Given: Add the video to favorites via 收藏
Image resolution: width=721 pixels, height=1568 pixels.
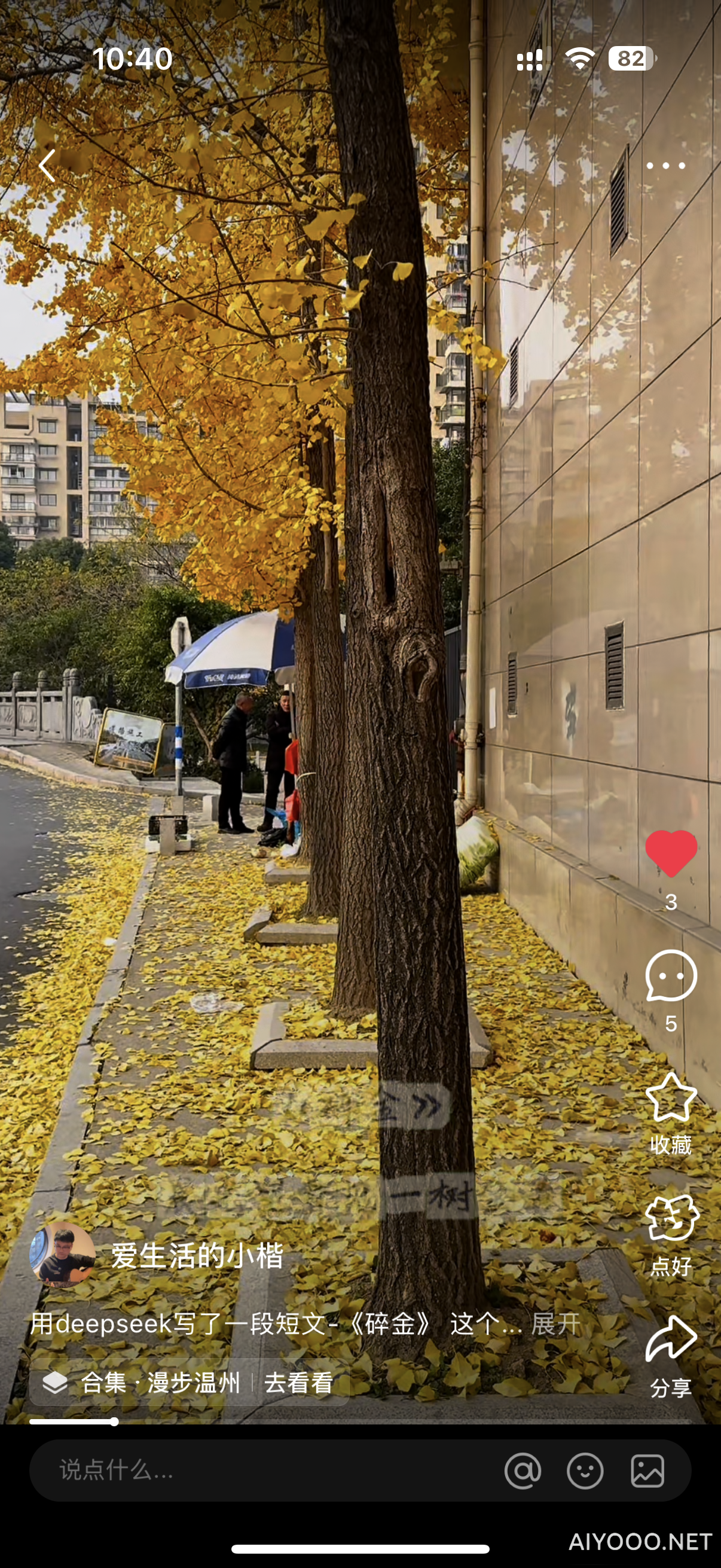Looking at the screenshot, I should [671, 1099].
